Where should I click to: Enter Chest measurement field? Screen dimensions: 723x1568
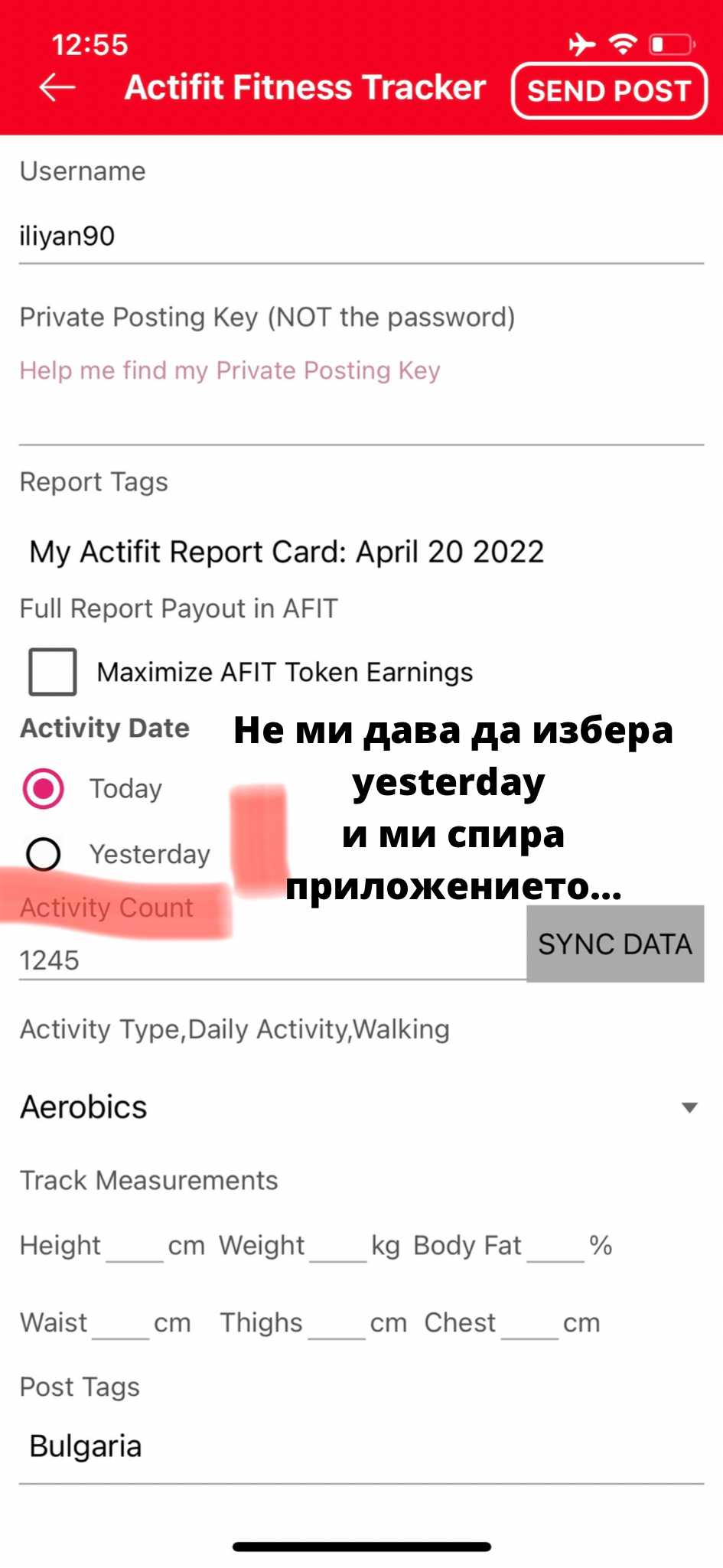(529, 1323)
